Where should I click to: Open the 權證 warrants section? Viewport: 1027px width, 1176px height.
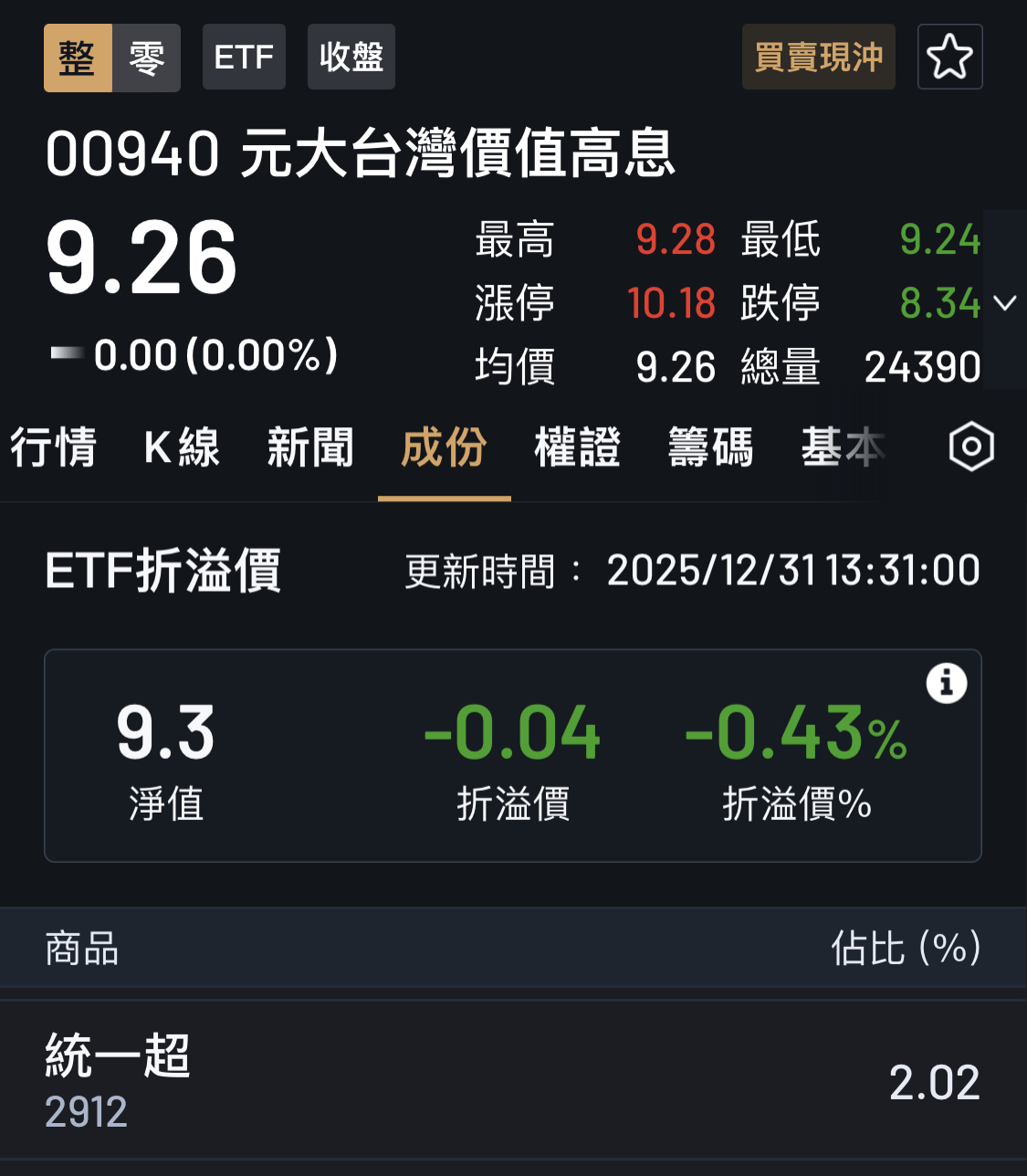coord(577,447)
